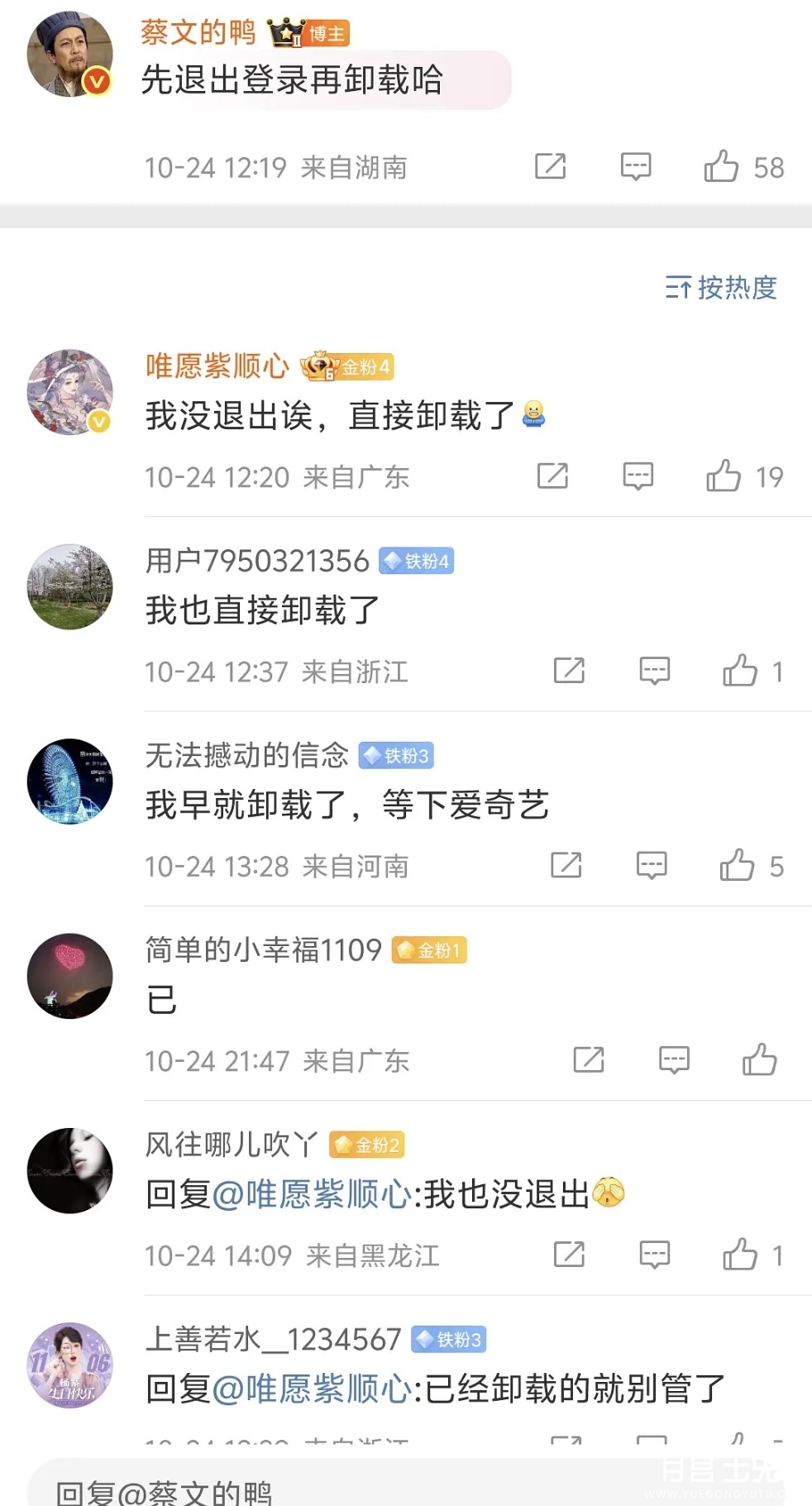Forward 唯愿紫顺心's comment

552,476
